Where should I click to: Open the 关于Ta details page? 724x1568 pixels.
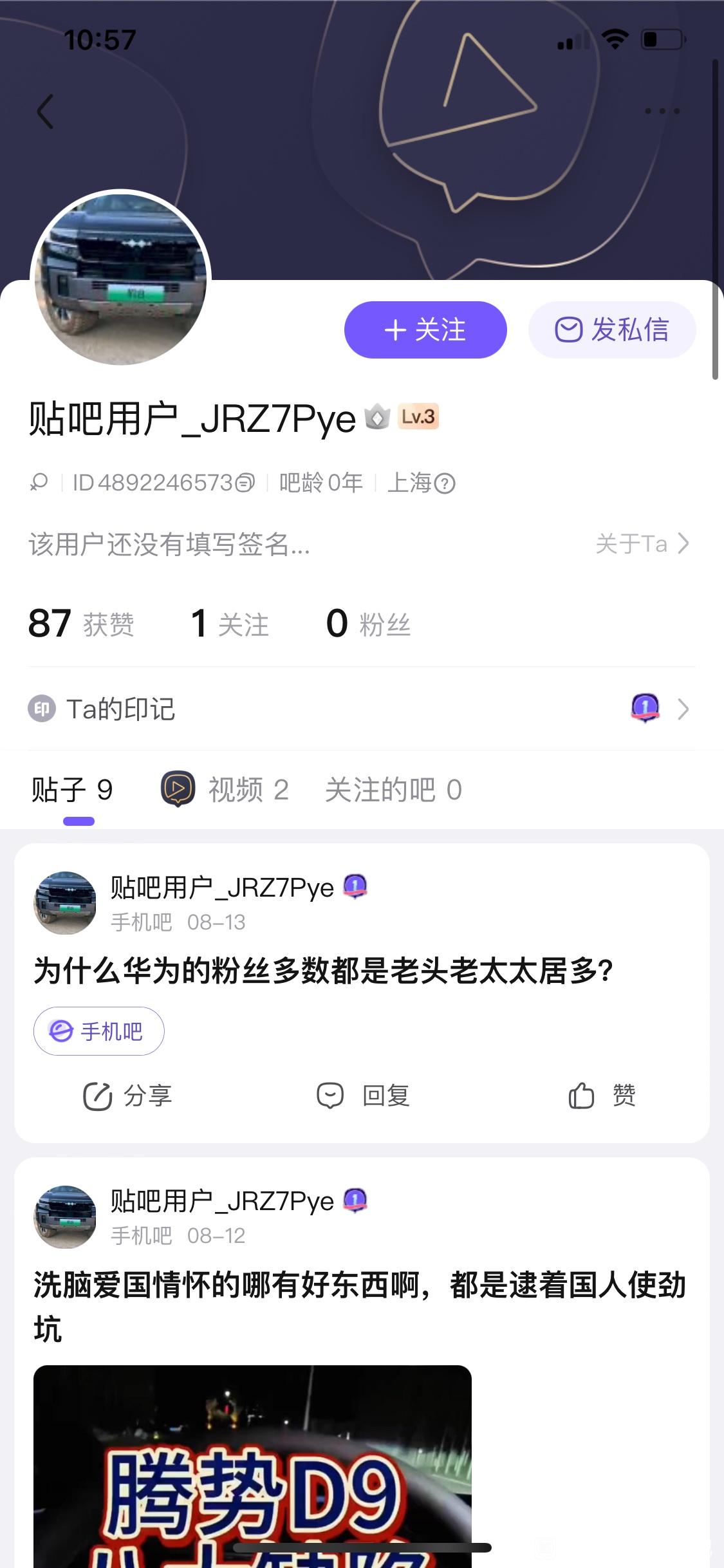coord(642,544)
